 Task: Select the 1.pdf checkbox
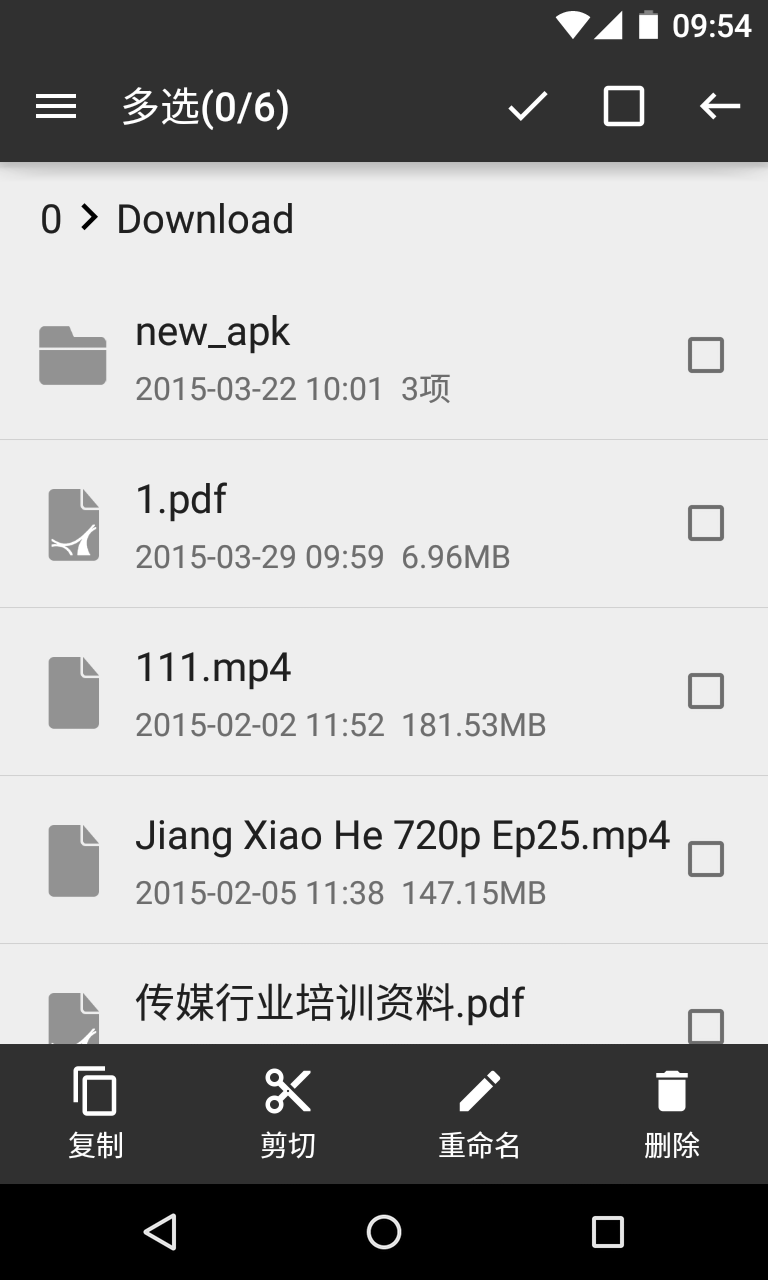click(705, 523)
